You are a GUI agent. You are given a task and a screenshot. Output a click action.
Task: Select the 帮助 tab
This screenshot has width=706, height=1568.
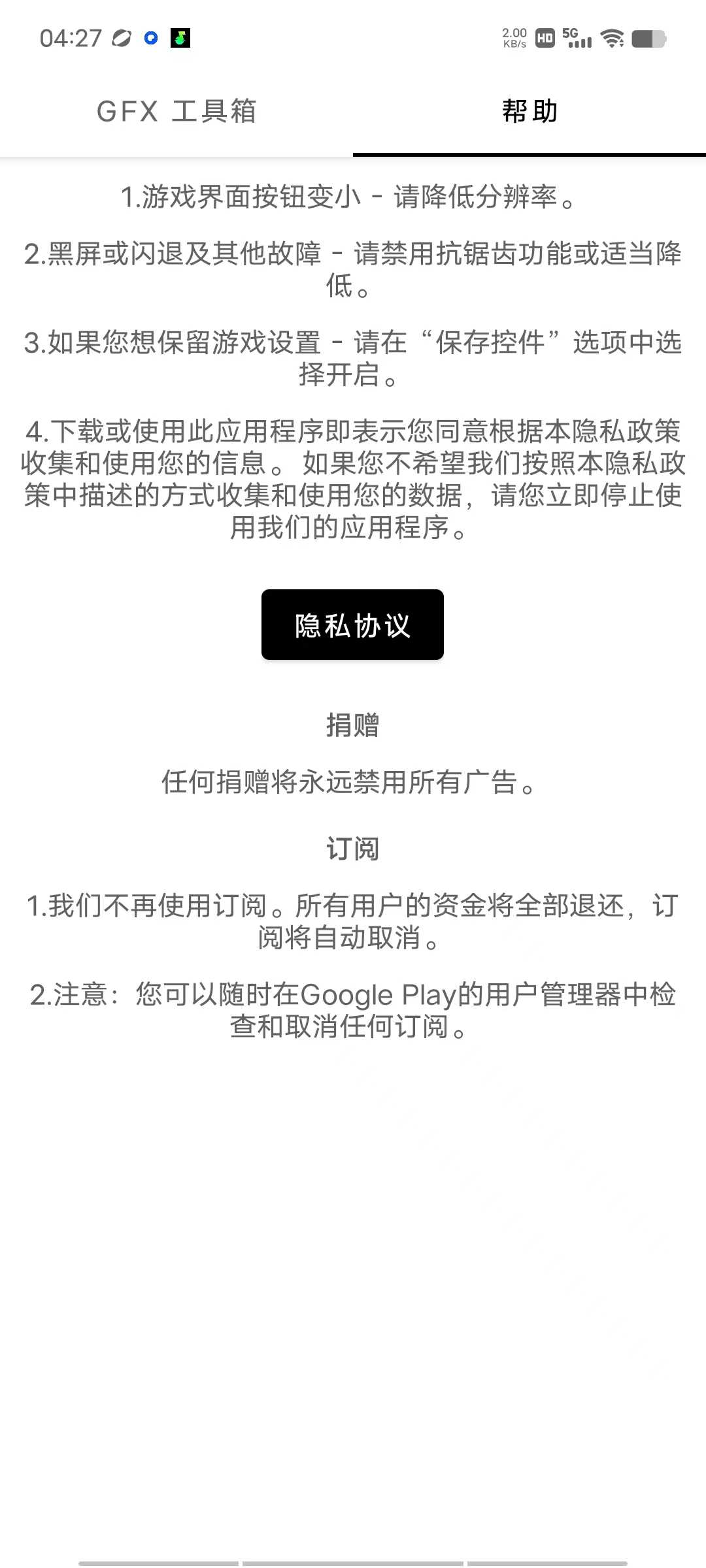click(529, 111)
